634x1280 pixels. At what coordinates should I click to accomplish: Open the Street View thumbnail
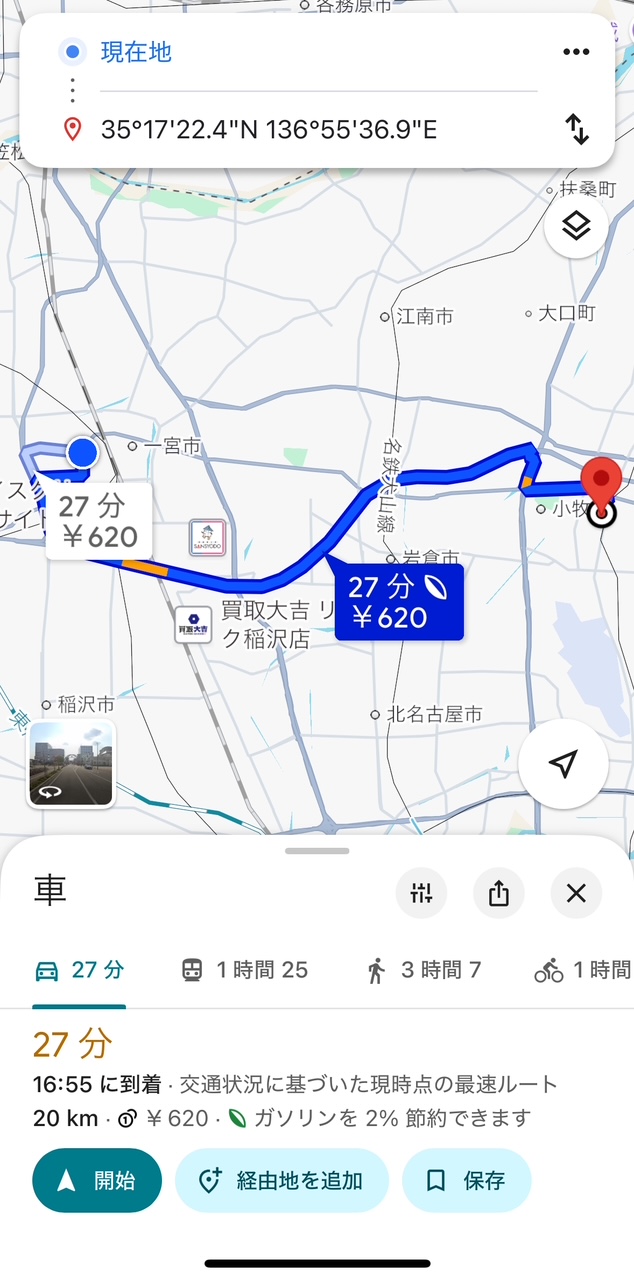71,763
